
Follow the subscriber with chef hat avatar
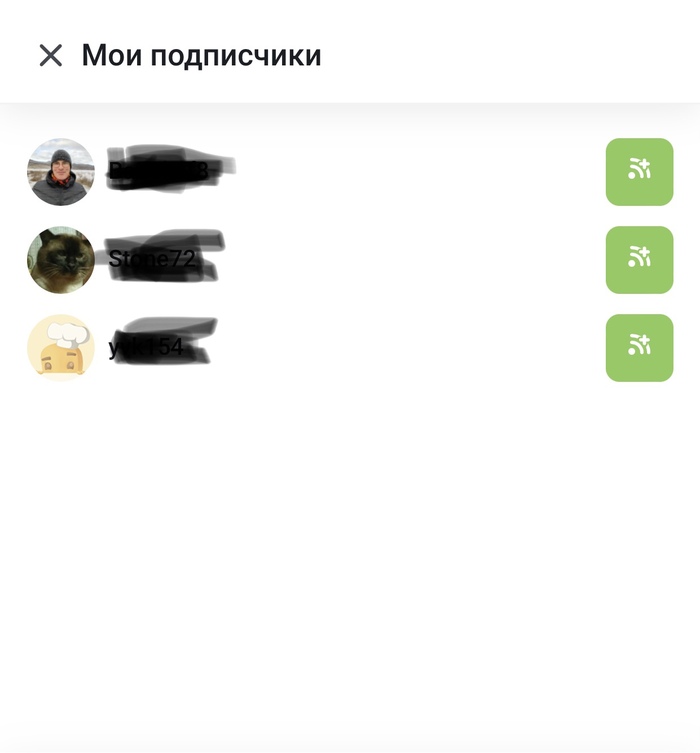coord(639,348)
